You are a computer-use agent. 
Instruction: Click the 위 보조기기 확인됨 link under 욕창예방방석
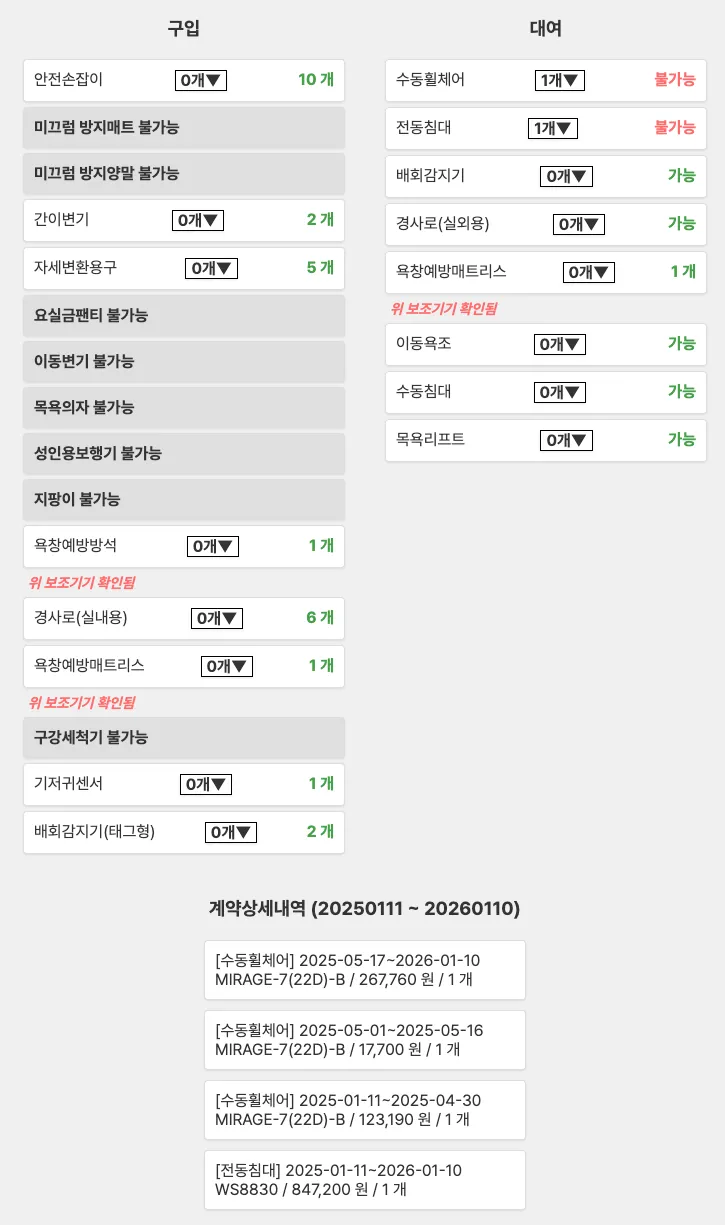tap(77, 582)
